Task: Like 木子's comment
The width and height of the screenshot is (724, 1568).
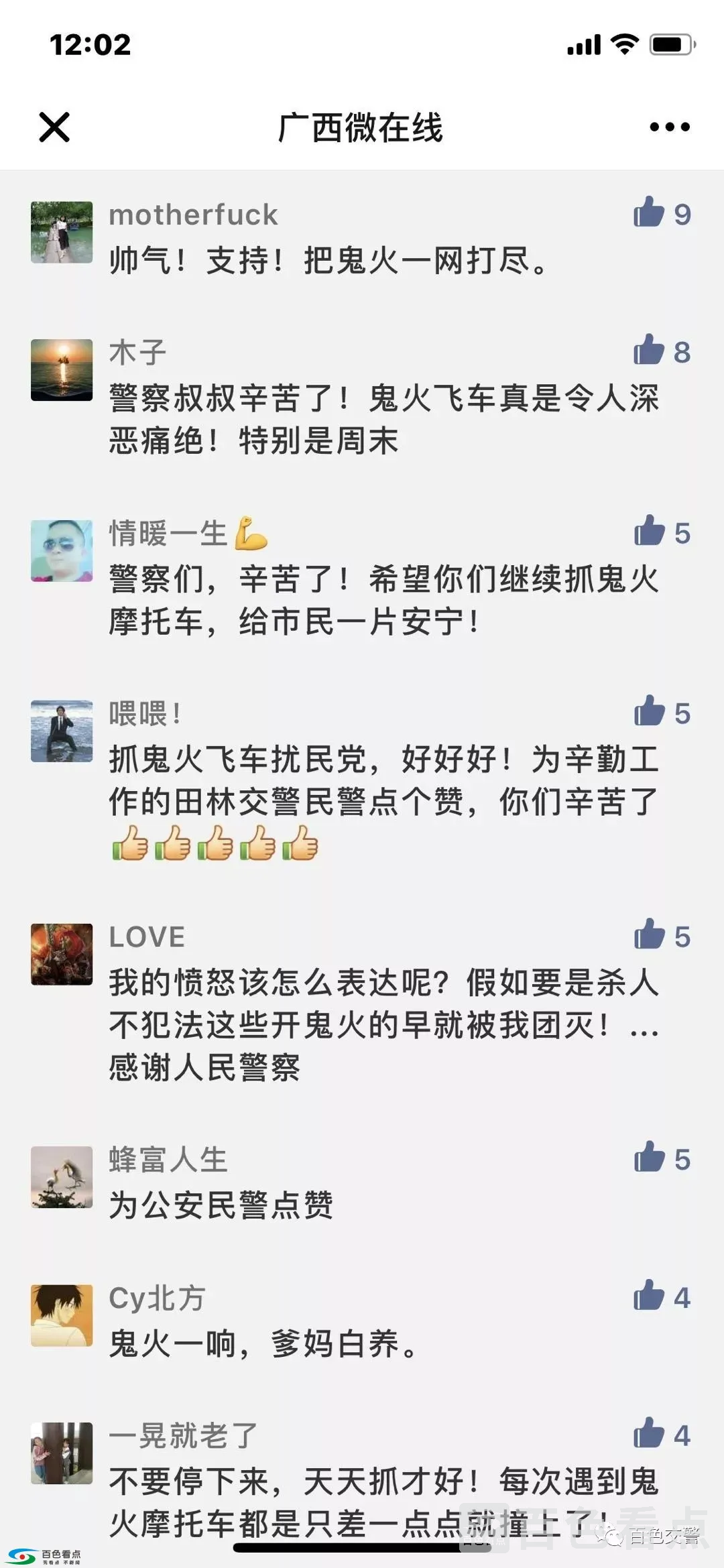Action: [x=649, y=351]
